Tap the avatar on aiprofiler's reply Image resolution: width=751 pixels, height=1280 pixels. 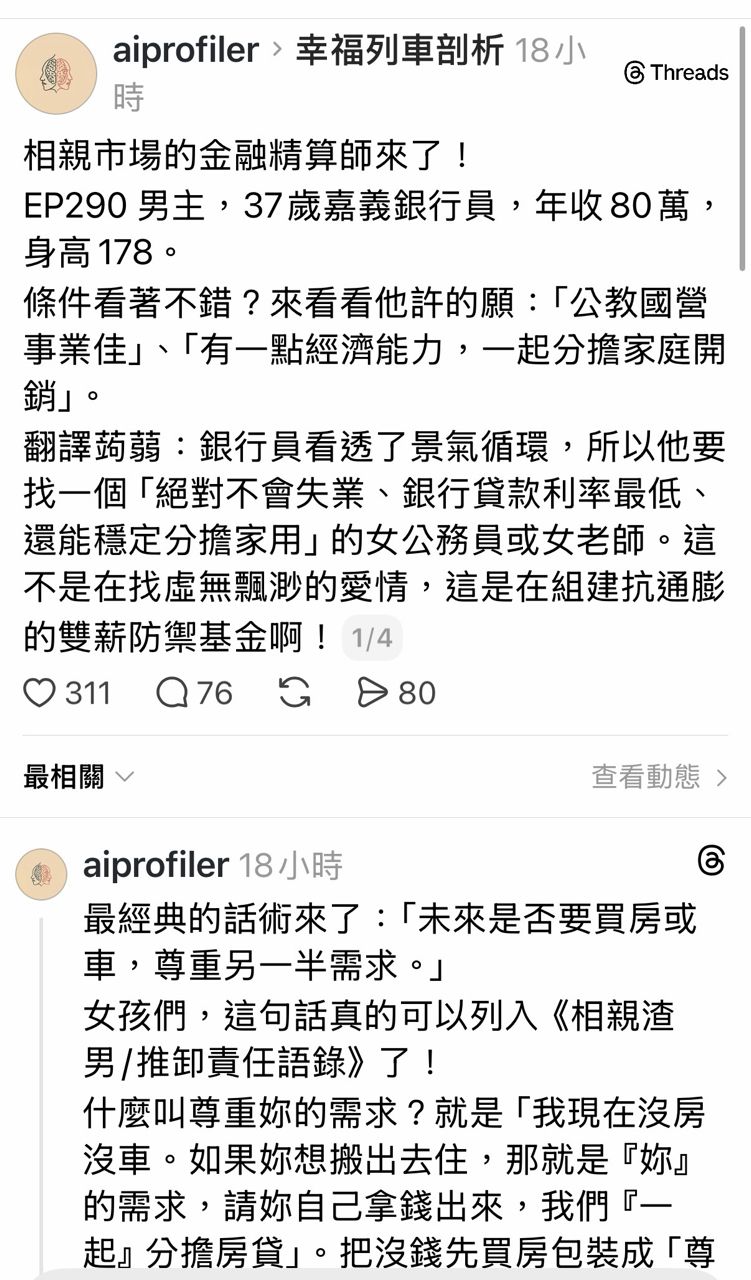click(x=41, y=874)
